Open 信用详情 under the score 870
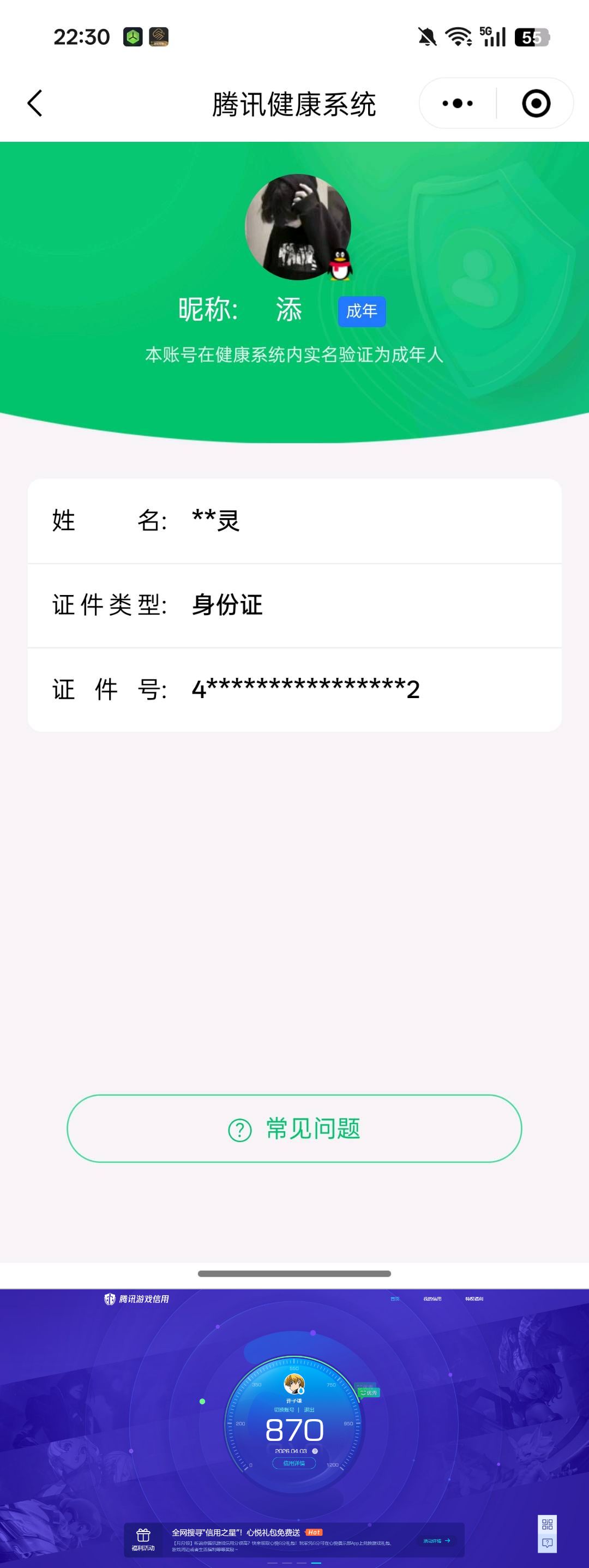This screenshot has height=1568, width=589. pos(294,1462)
